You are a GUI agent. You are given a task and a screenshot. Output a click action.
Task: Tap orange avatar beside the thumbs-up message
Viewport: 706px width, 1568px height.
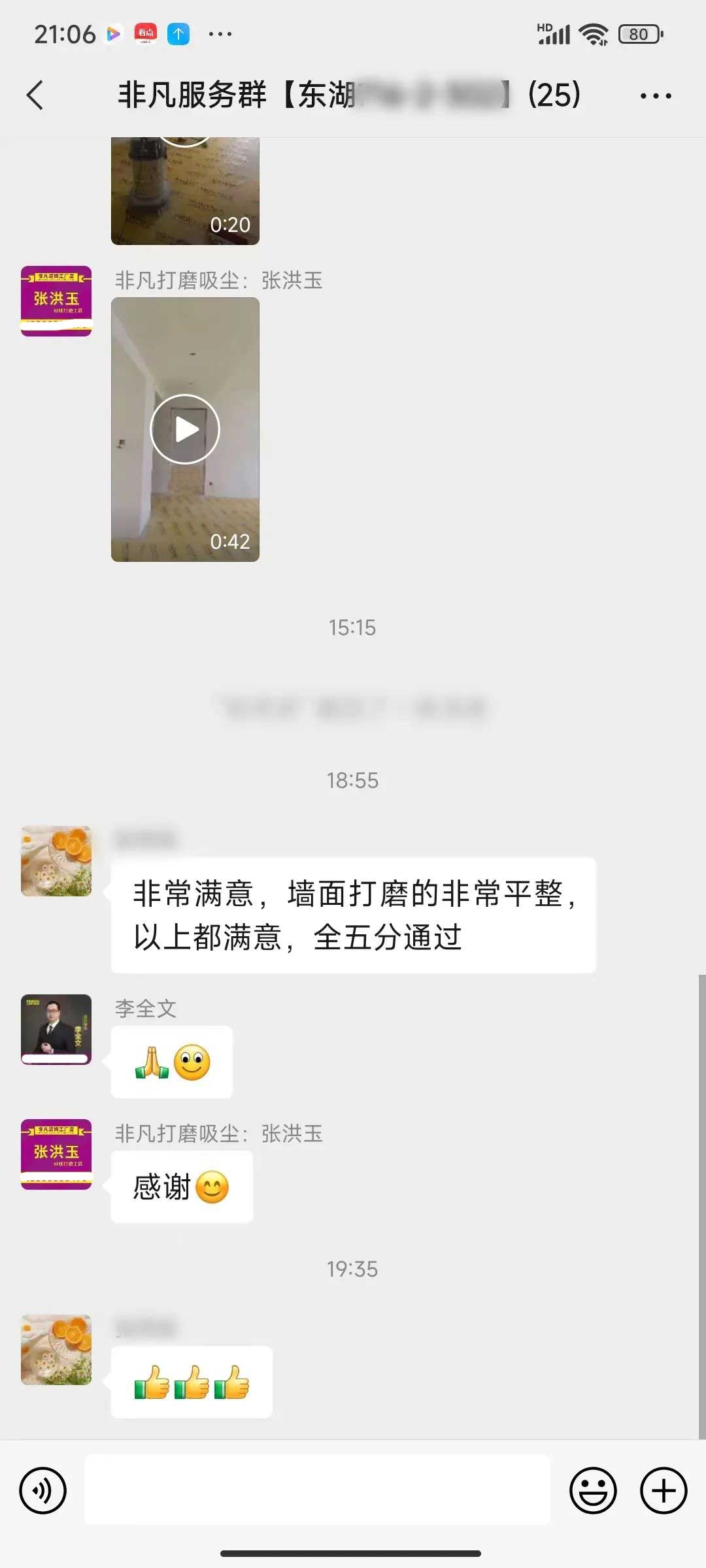[x=56, y=1349]
